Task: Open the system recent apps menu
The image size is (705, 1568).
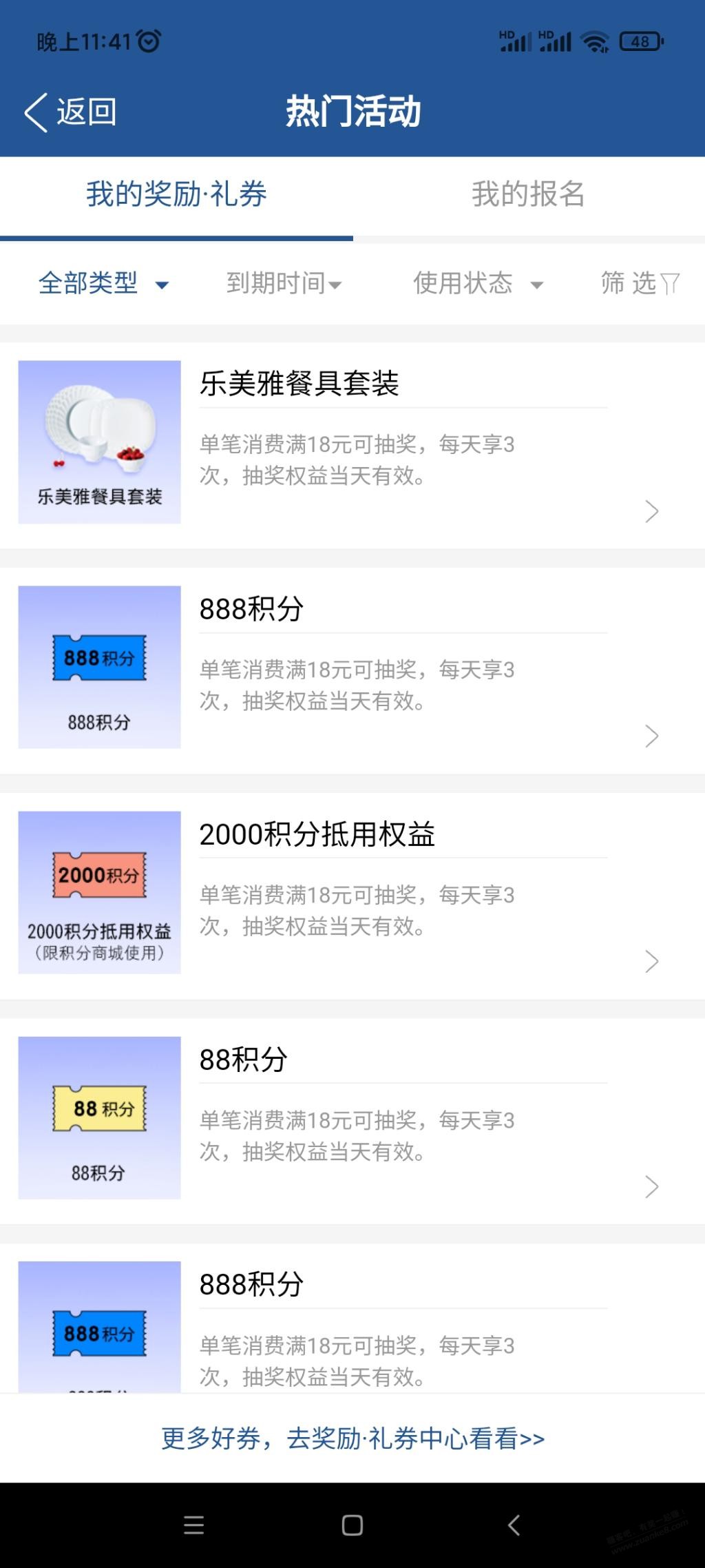Action: [x=194, y=1525]
